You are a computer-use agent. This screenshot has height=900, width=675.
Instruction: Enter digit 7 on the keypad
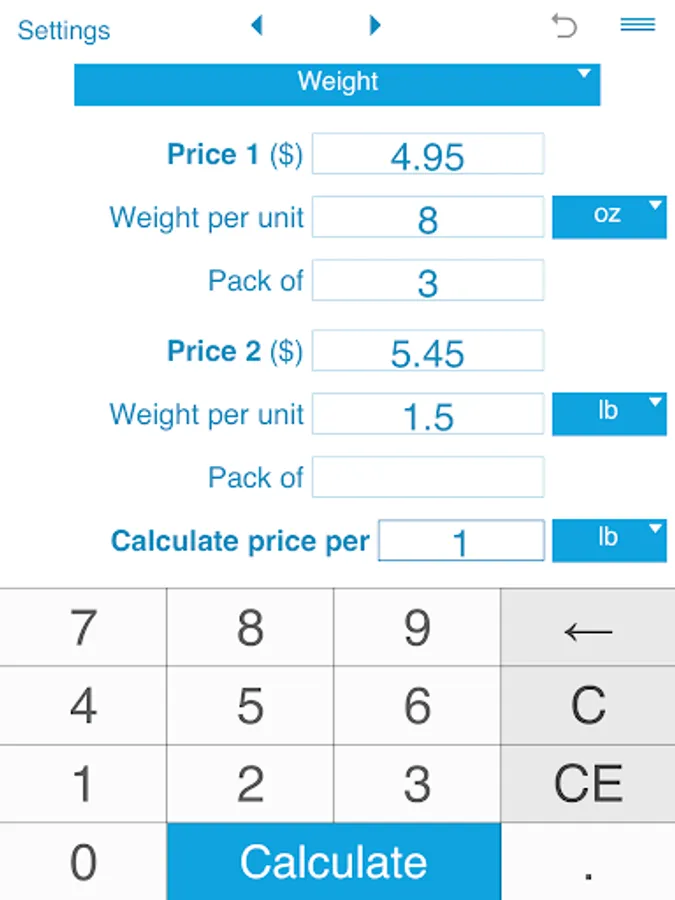coord(83,628)
